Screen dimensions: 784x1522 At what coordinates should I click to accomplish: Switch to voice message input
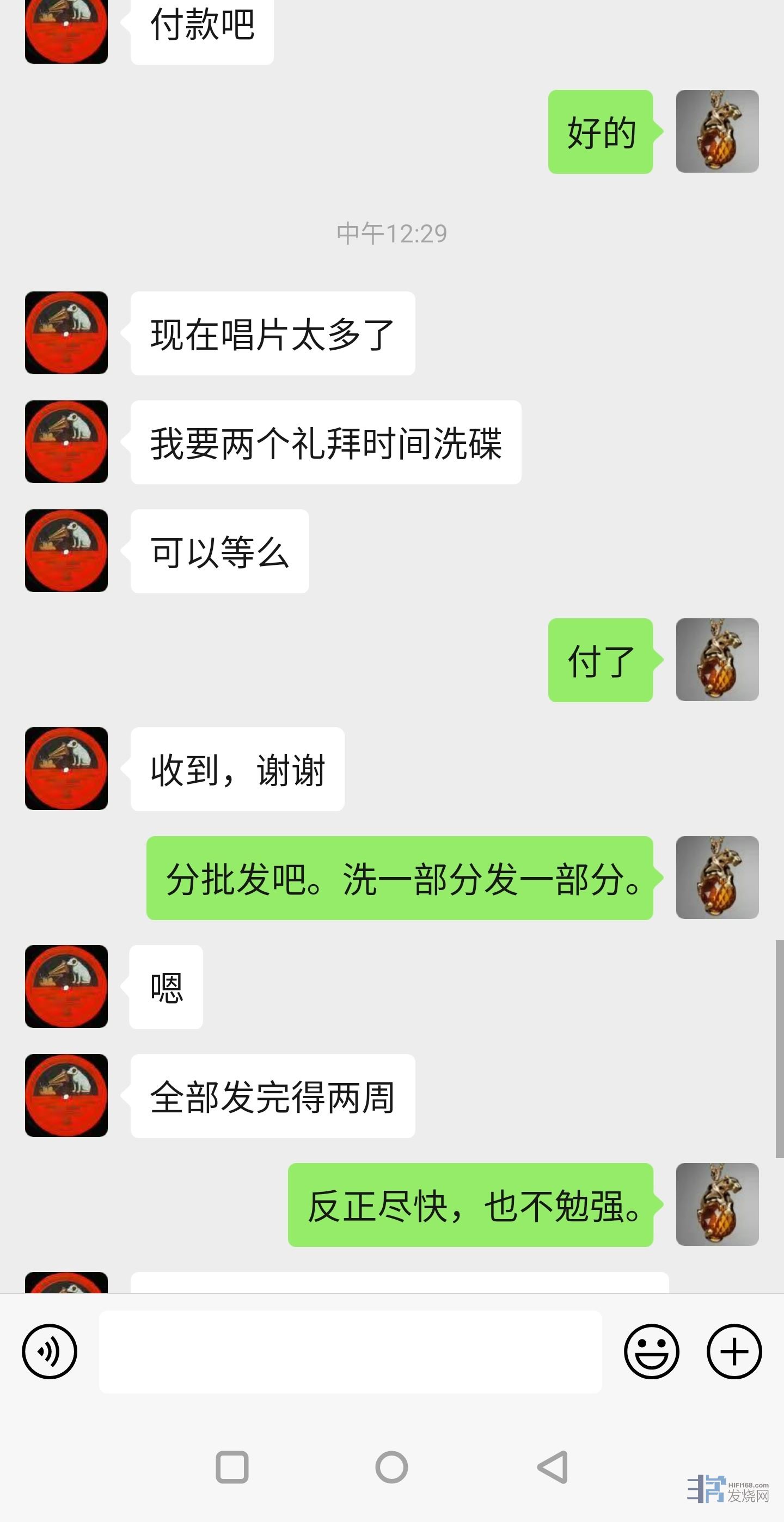(x=50, y=1351)
